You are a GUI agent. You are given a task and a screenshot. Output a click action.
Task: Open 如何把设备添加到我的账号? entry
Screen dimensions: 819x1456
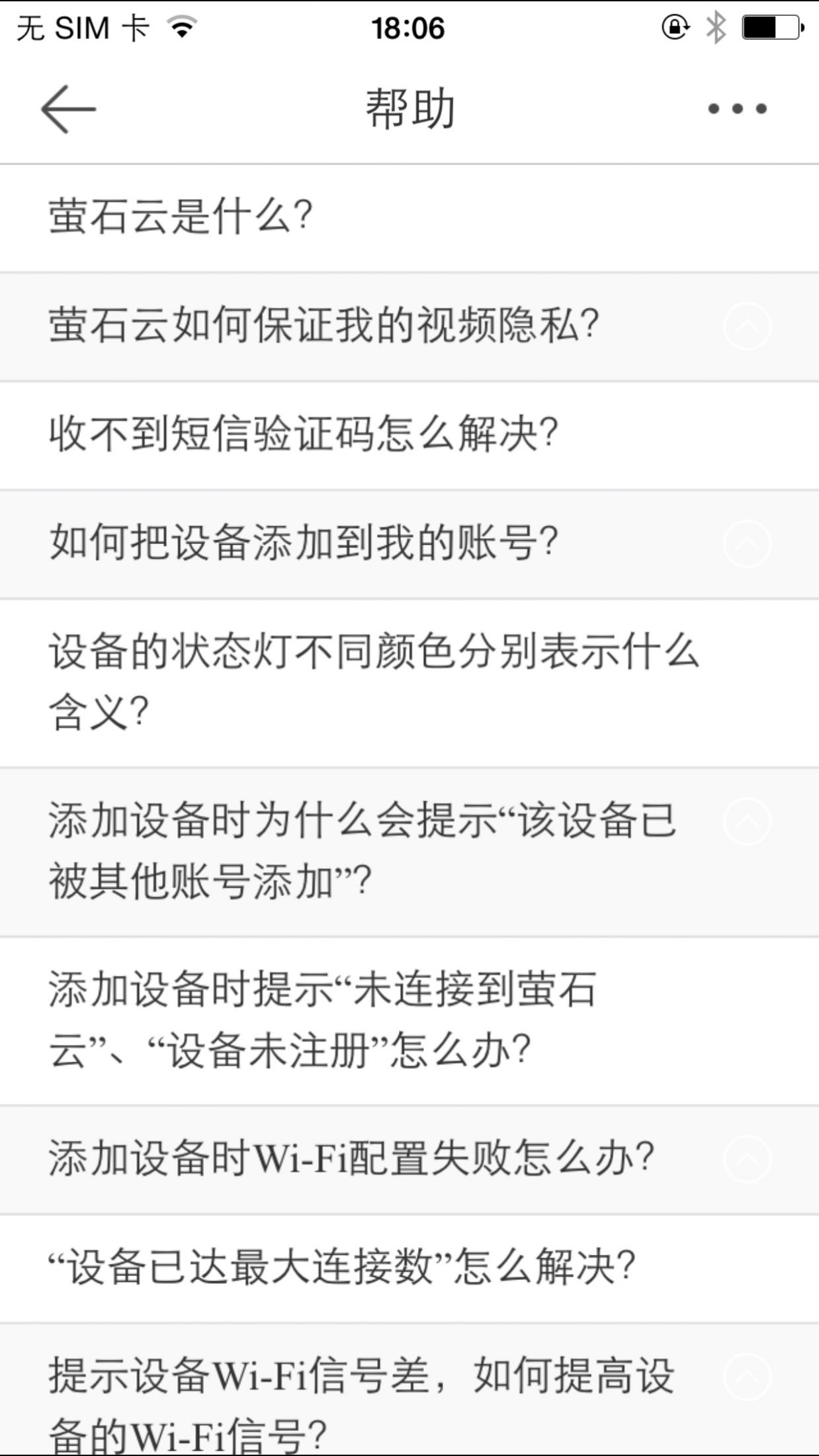[409, 545]
